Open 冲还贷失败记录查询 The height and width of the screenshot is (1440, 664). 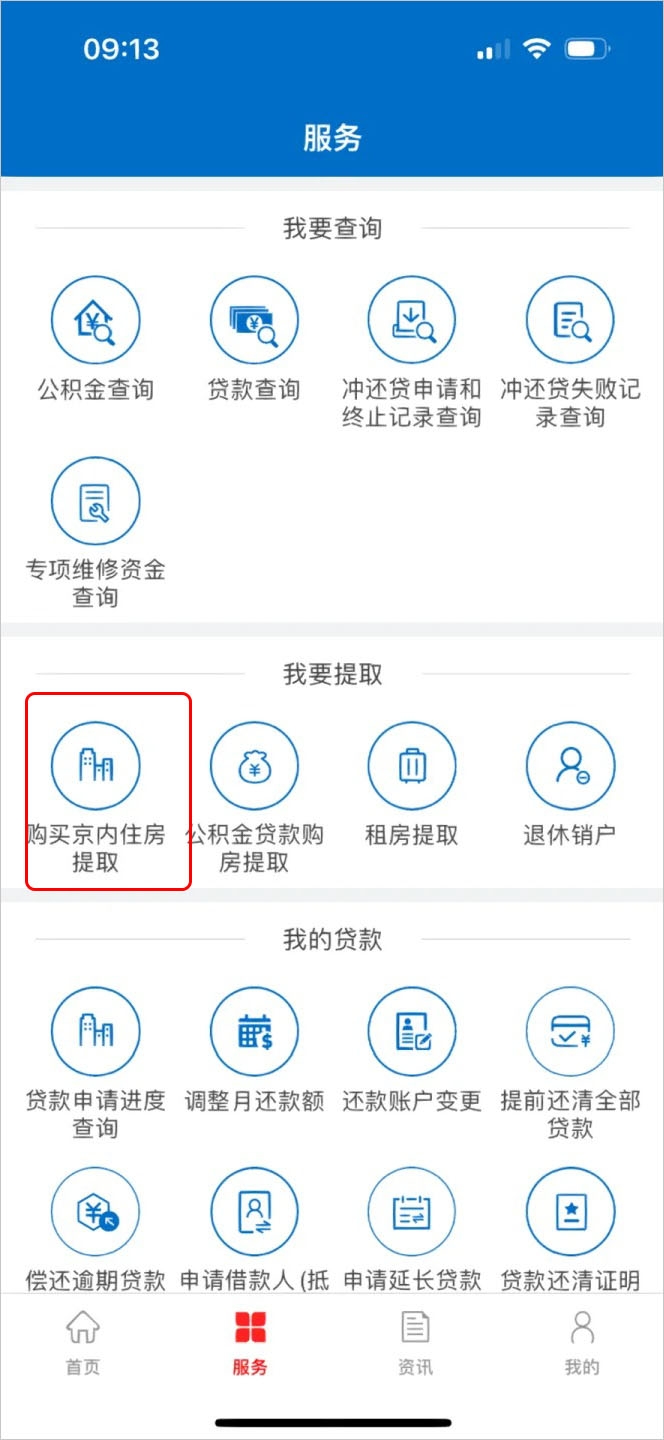570,353
